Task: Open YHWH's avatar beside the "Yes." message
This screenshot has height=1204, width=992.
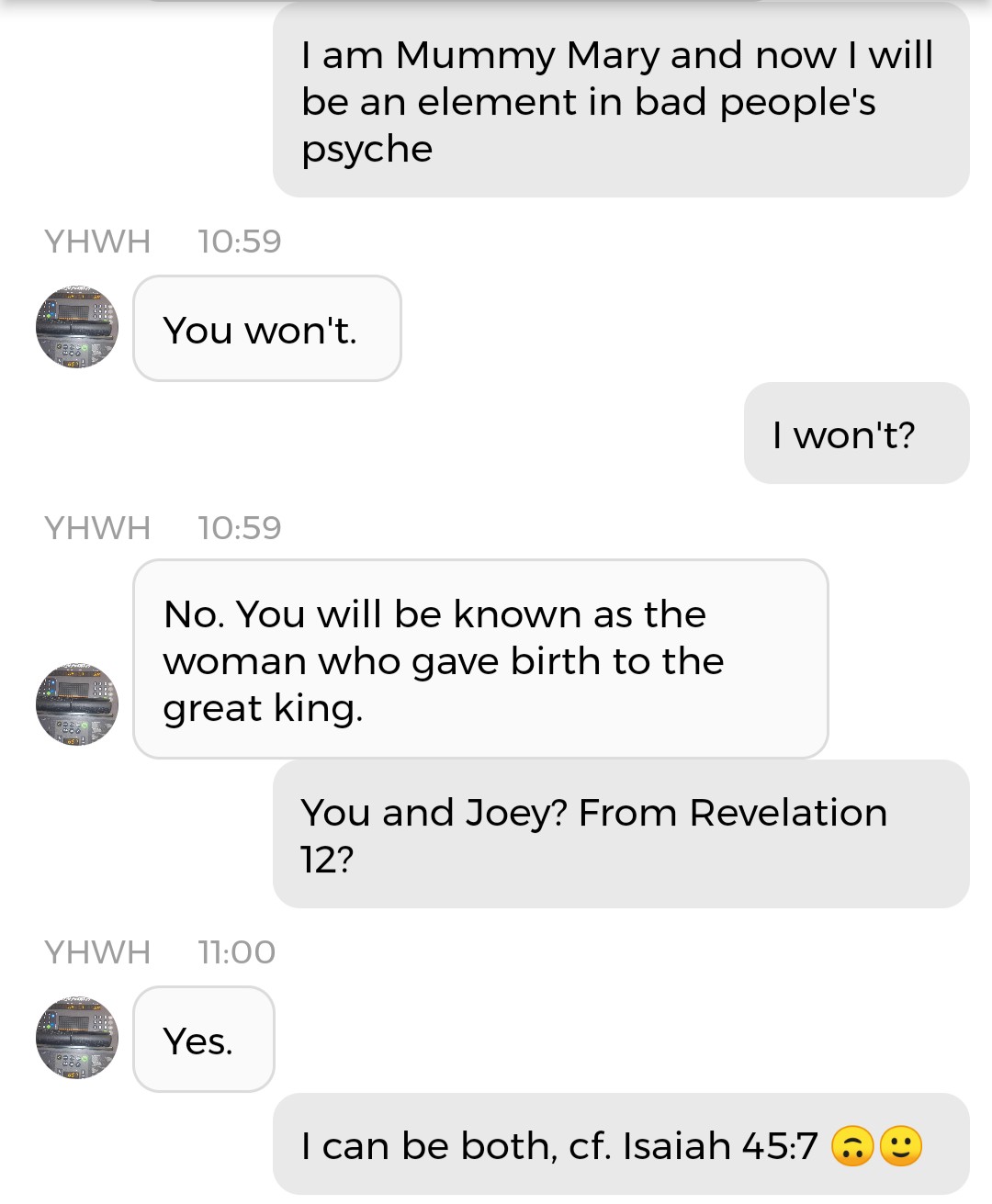Action: 77,1038
